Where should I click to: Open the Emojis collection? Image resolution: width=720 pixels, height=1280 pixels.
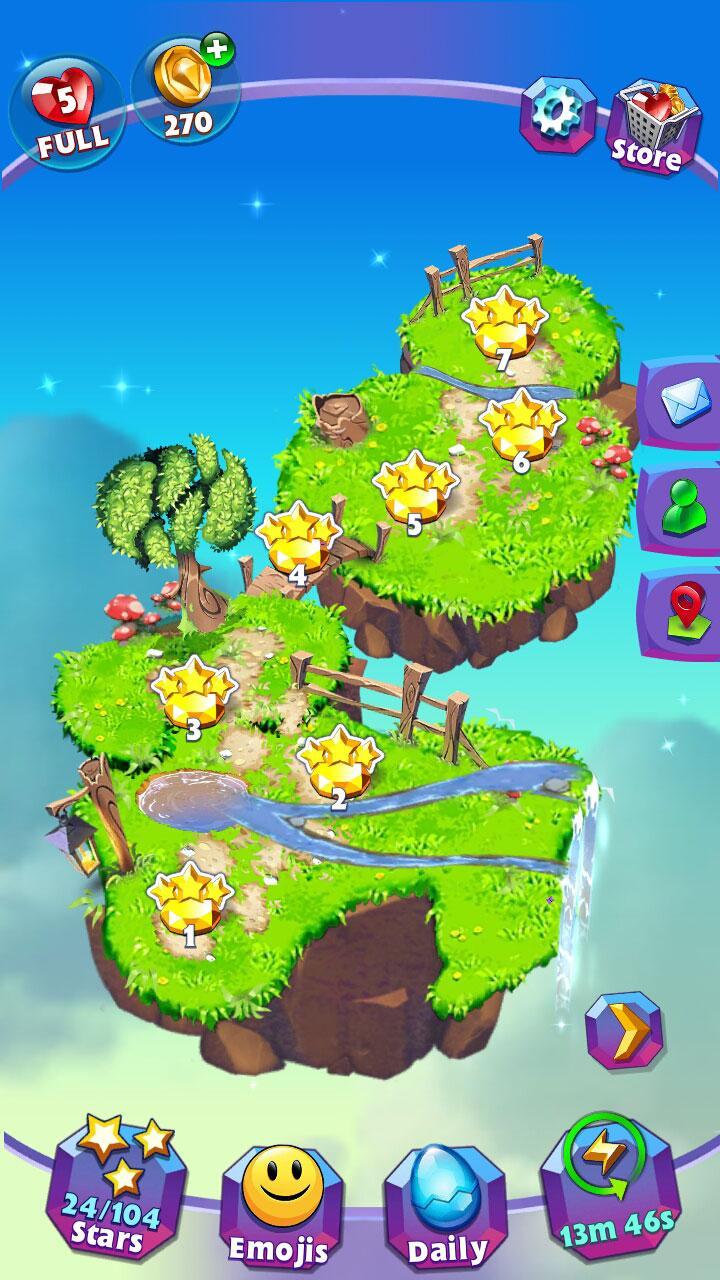click(x=279, y=1200)
